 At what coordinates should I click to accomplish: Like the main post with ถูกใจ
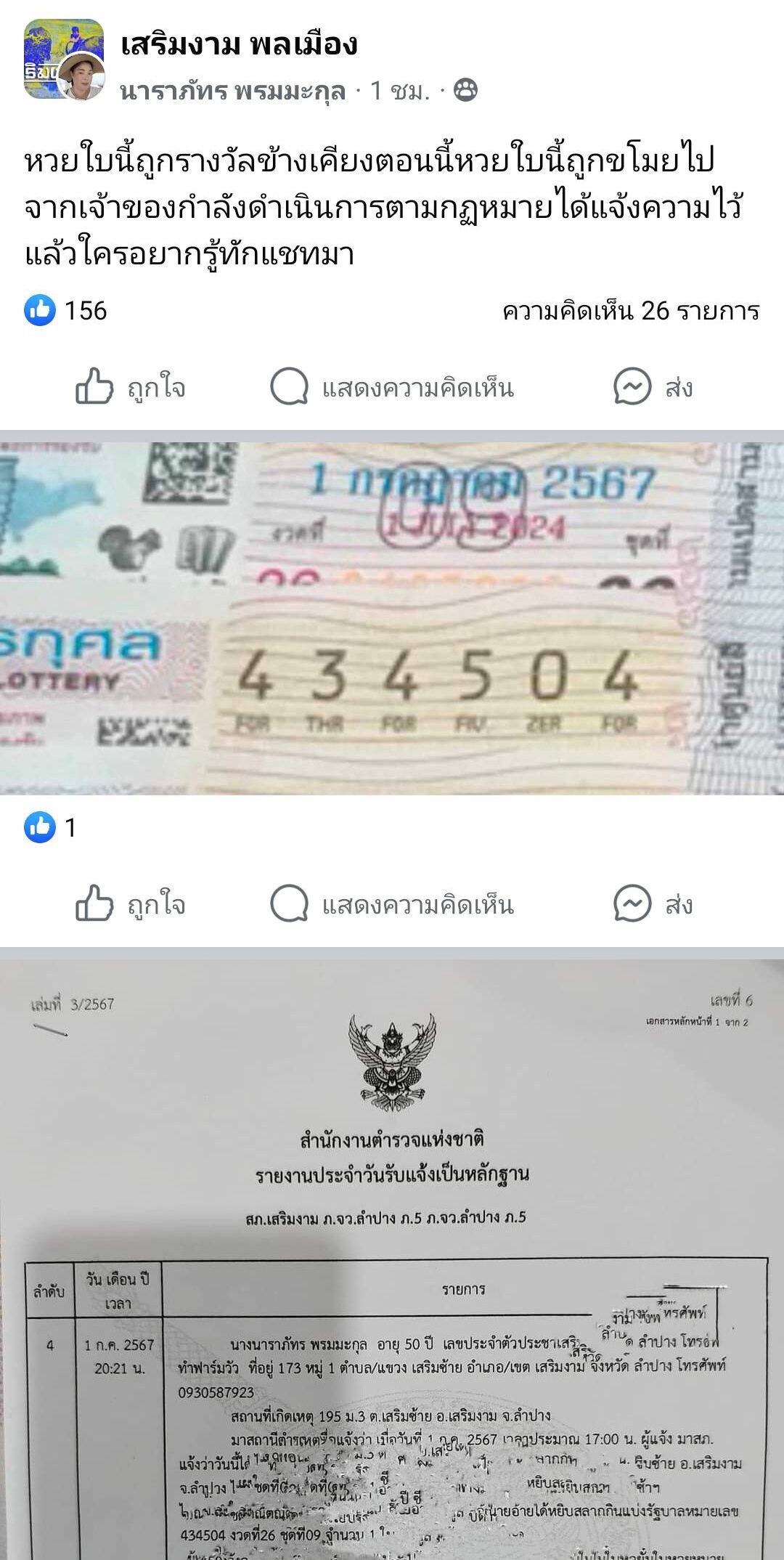[x=131, y=387]
